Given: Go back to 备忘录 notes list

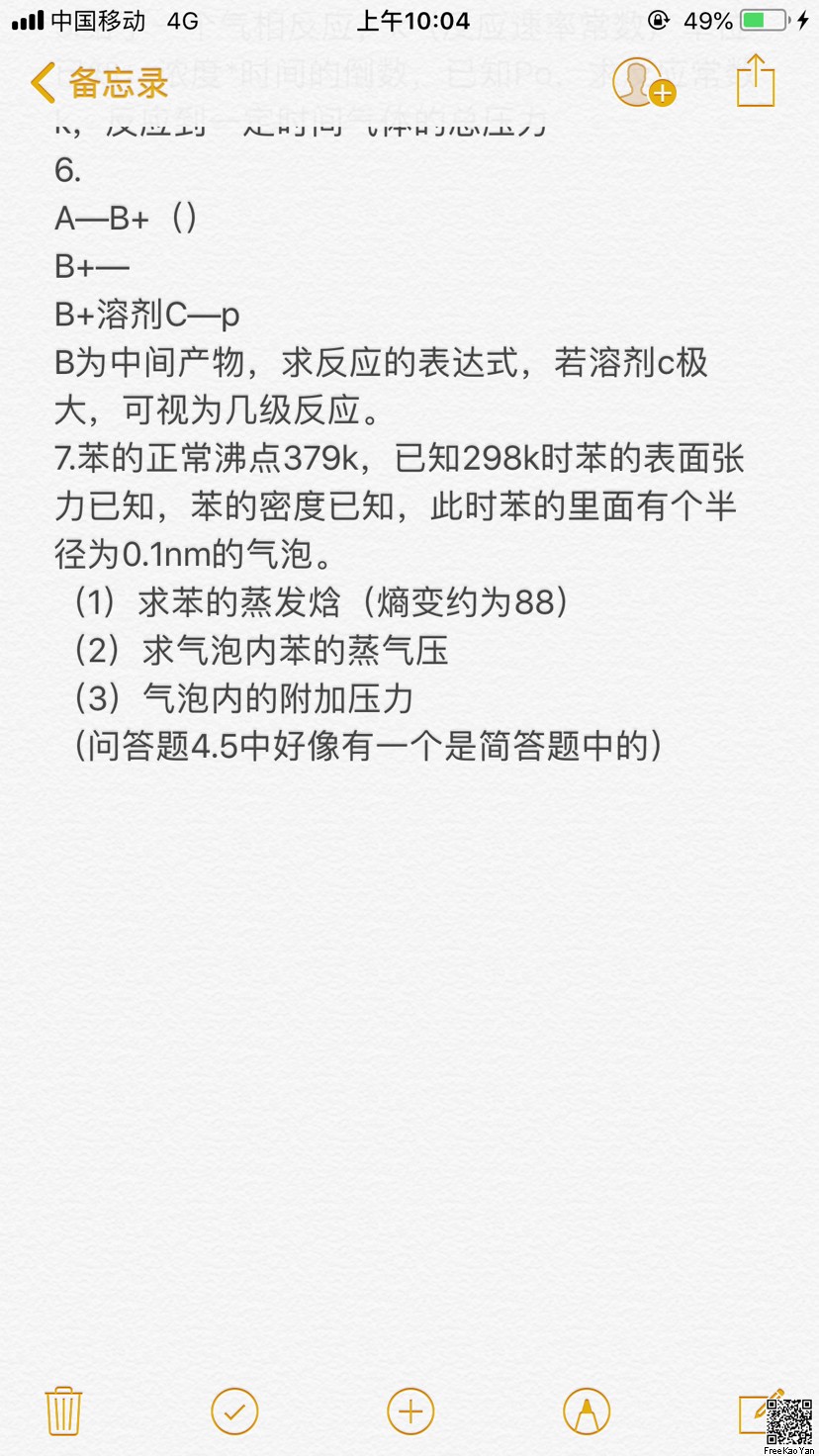Looking at the screenshot, I should (99, 84).
